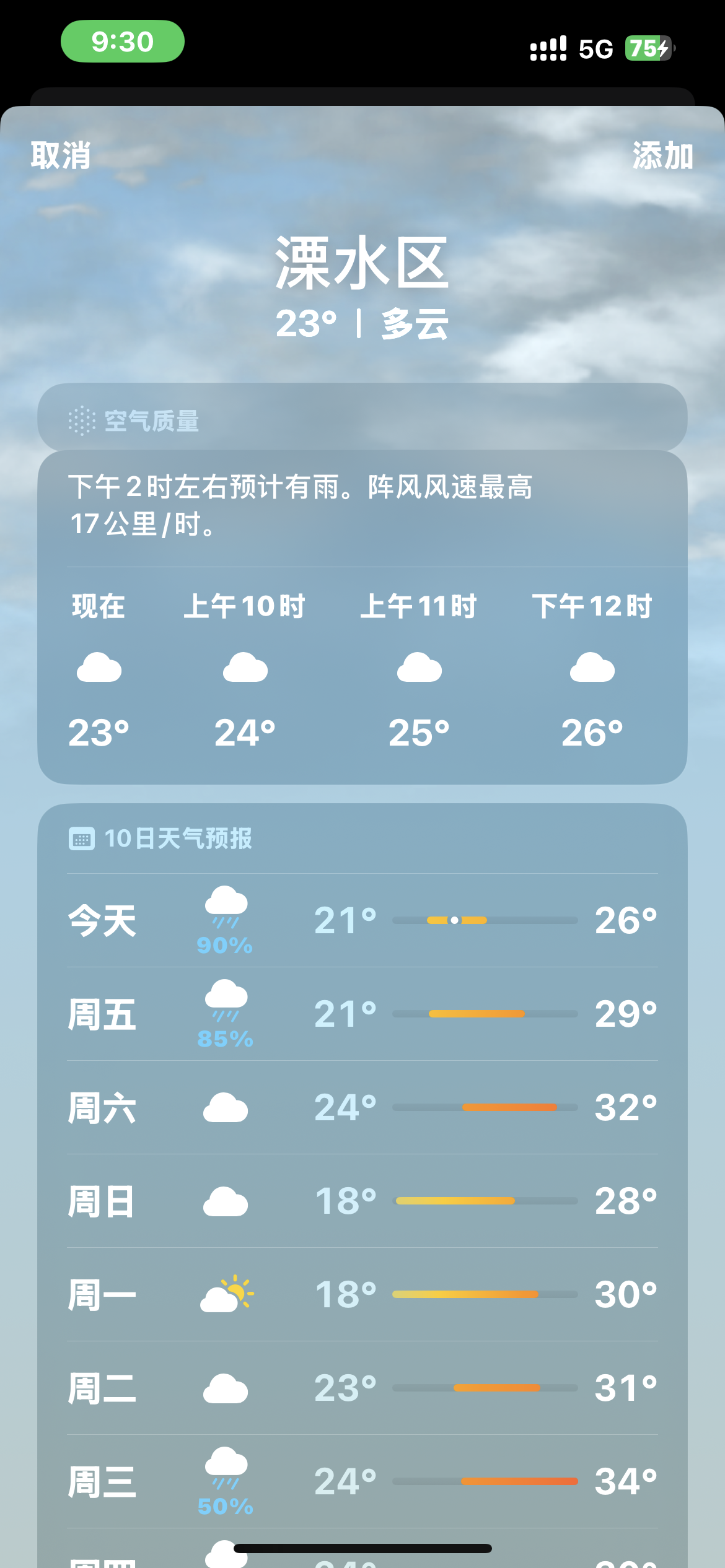The height and width of the screenshot is (1568, 725).
Task: Tap 添加 to add 溧水区
Action: pyautogui.click(x=663, y=155)
